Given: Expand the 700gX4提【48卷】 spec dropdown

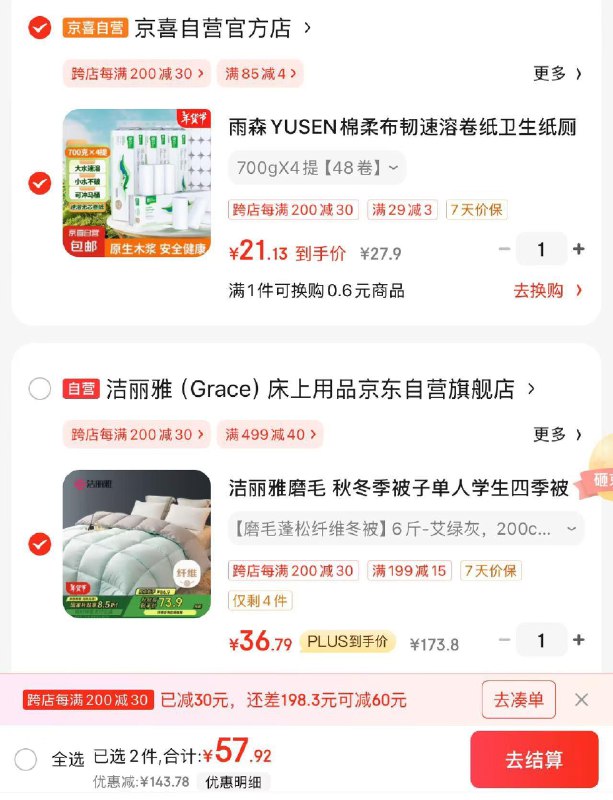Looking at the screenshot, I should tap(317, 167).
